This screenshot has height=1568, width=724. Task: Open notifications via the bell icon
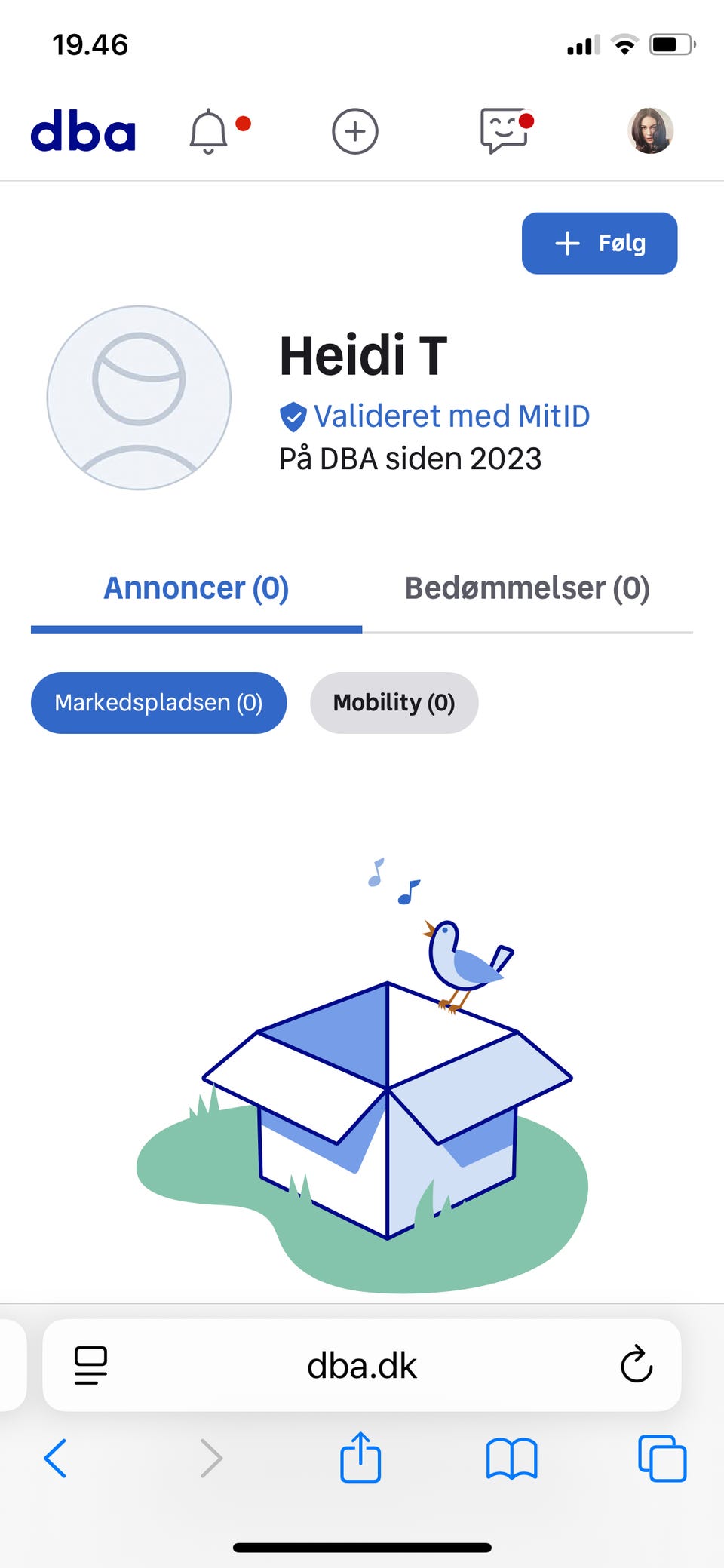click(x=210, y=130)
